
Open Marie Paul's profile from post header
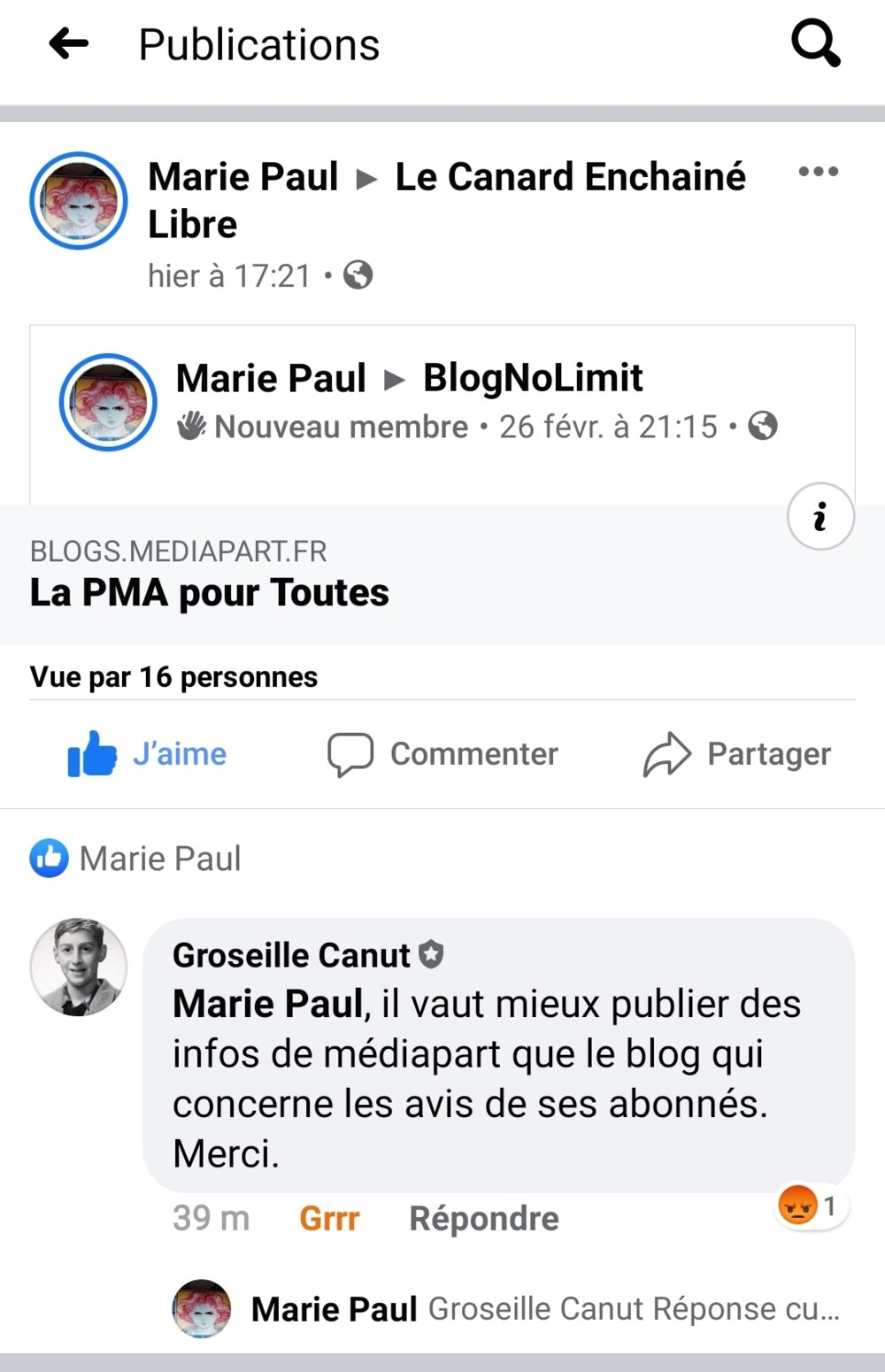(x=242, y=177)
